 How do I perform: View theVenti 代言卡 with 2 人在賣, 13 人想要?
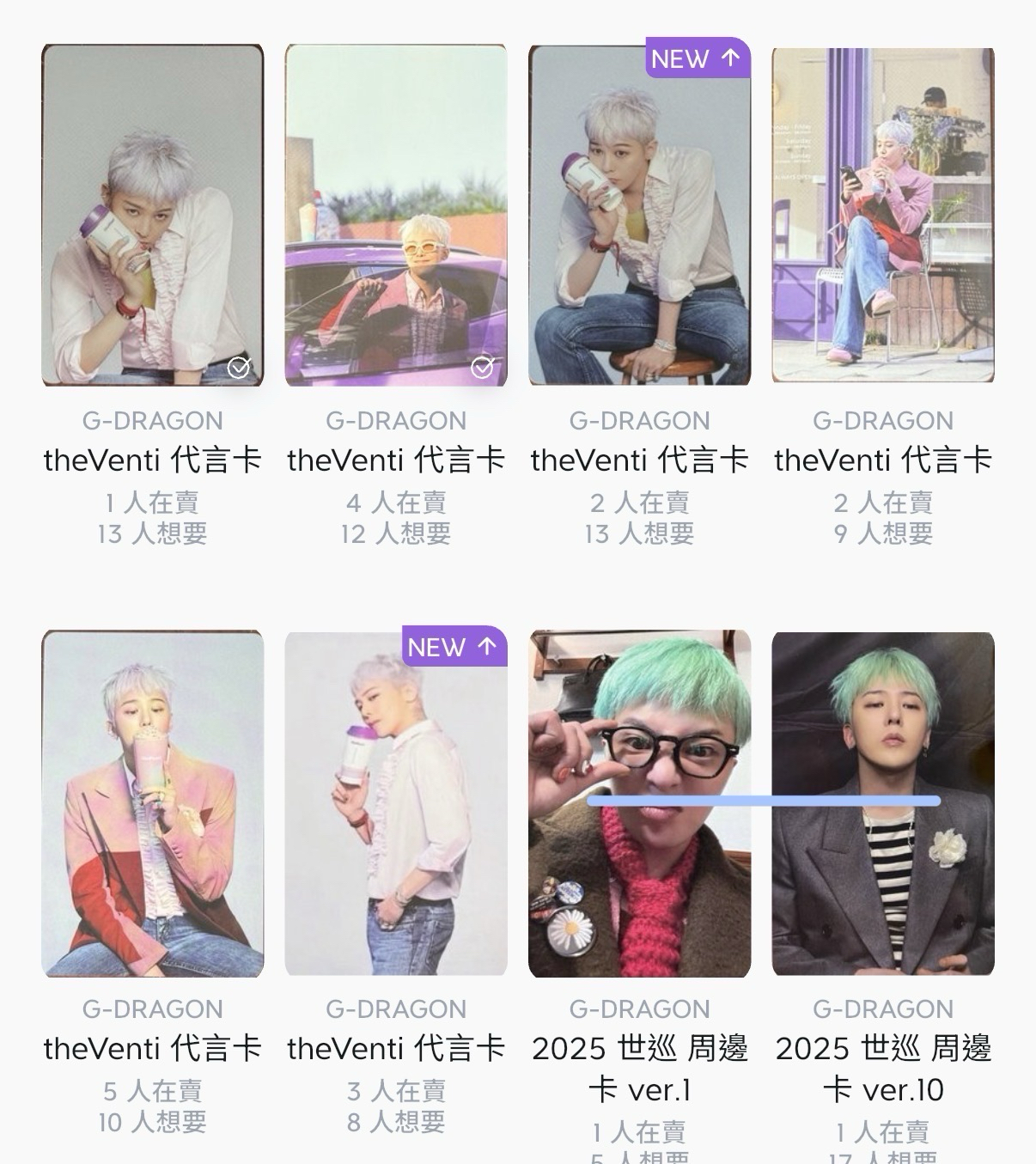coord(639,215)
